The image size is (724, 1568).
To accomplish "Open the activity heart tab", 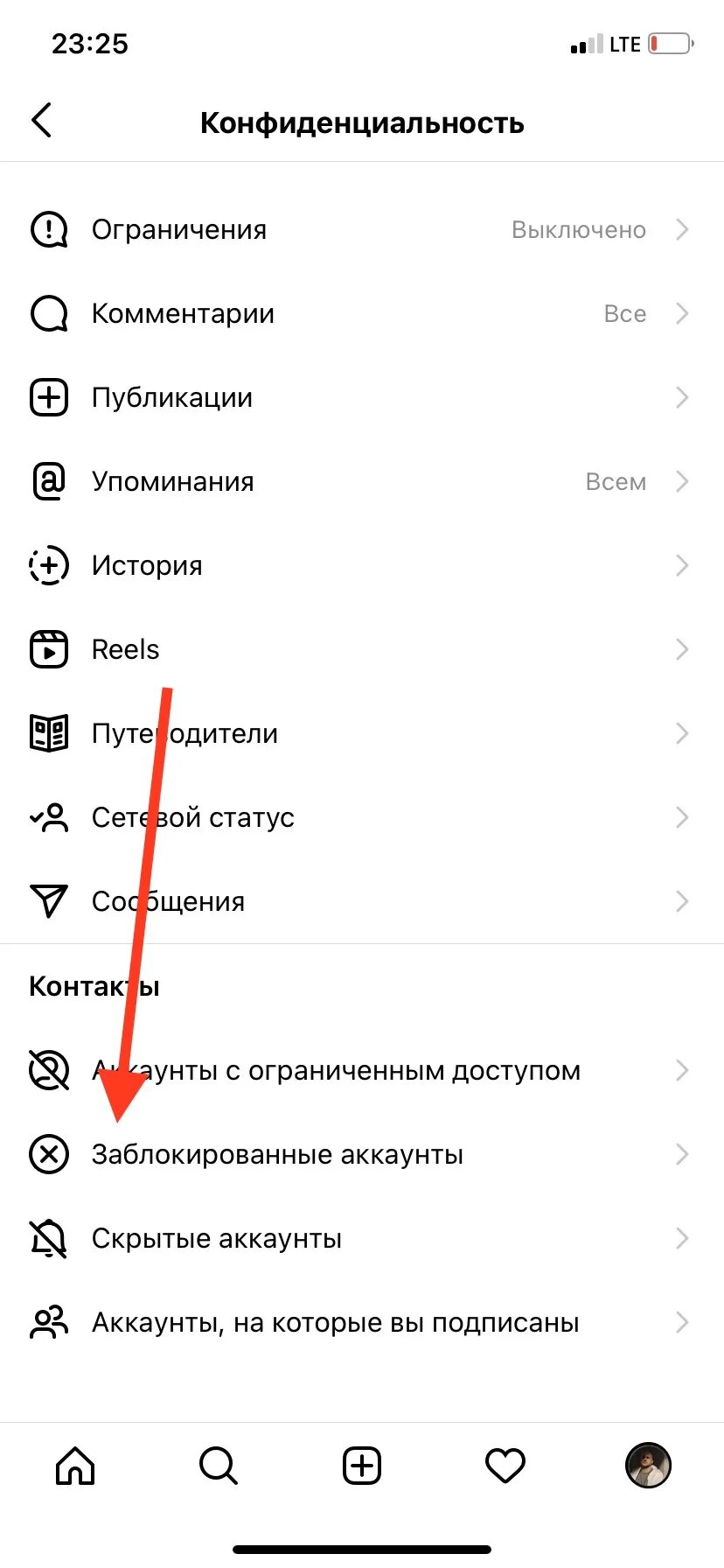I will coord(505,1465).
